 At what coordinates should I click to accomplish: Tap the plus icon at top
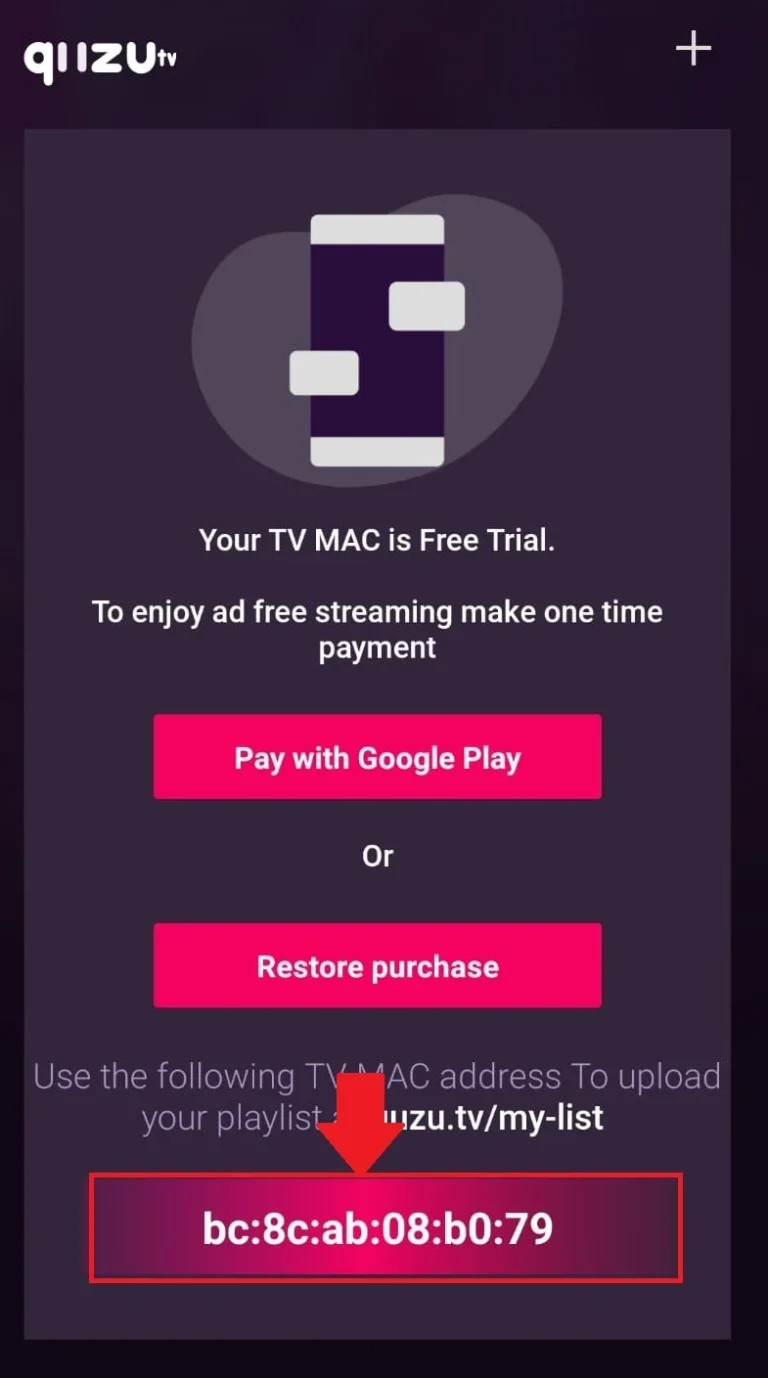point(693,48)
